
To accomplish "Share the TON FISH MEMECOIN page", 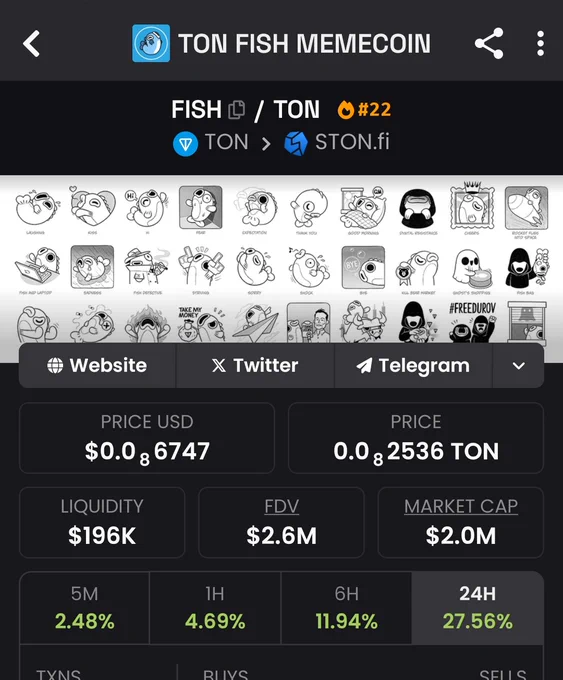I will (489, 43).
